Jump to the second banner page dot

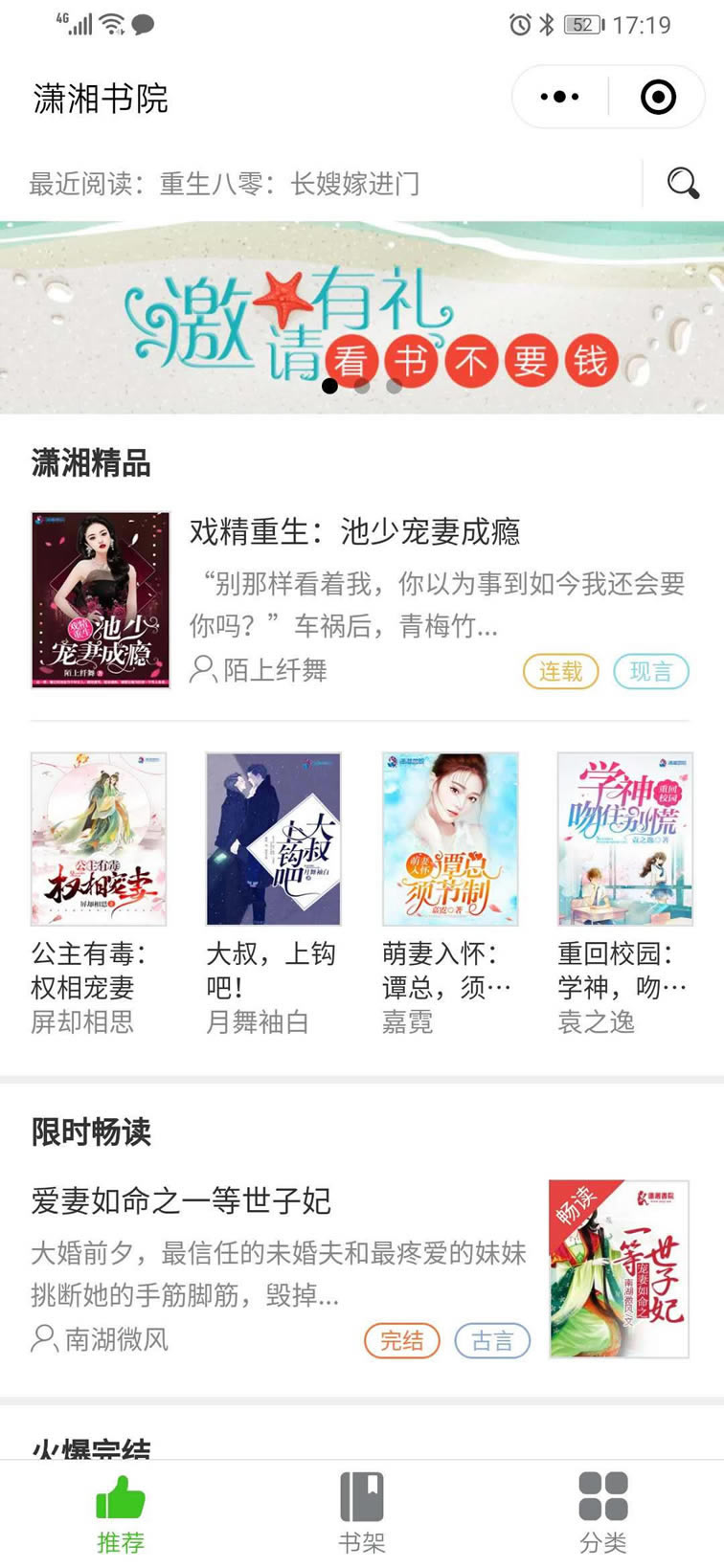[362, 386]
